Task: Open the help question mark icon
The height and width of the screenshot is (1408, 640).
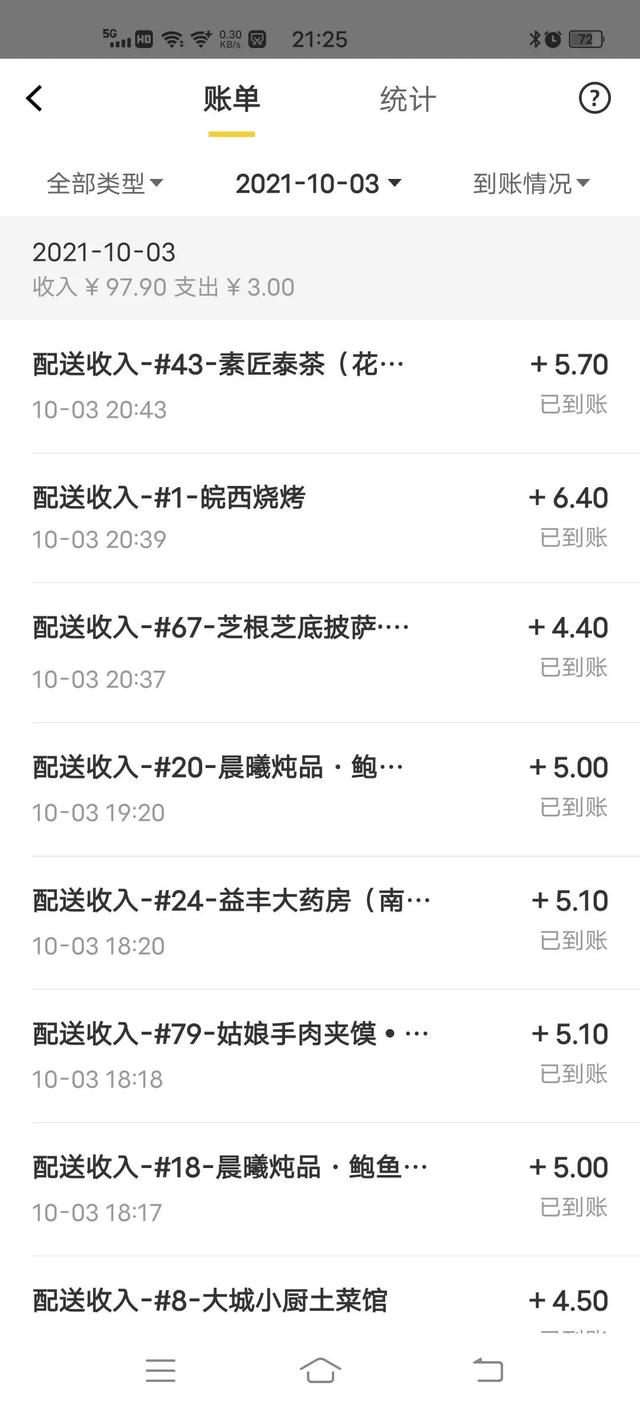Action: (594, 98)
